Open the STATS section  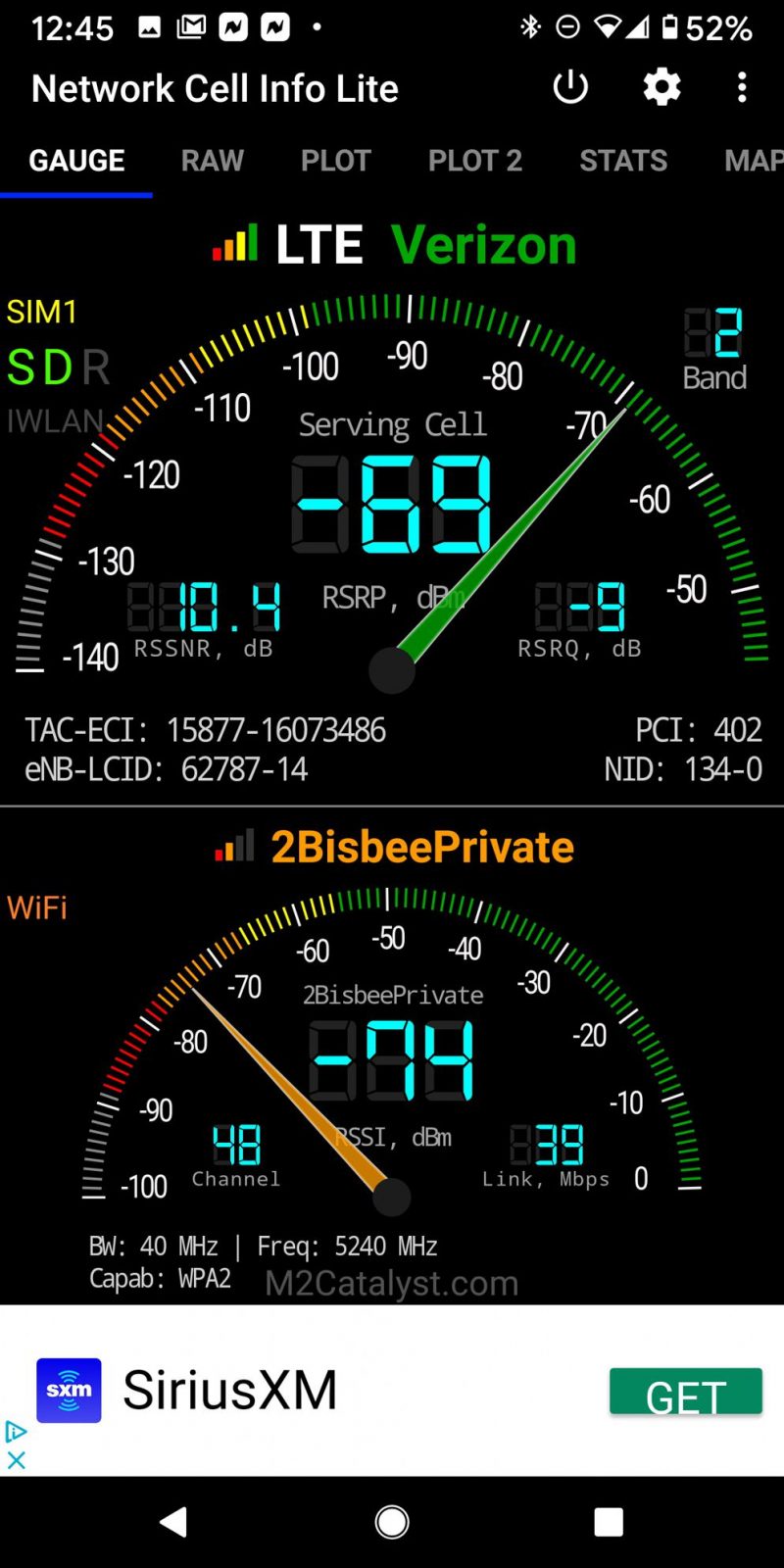623,161
